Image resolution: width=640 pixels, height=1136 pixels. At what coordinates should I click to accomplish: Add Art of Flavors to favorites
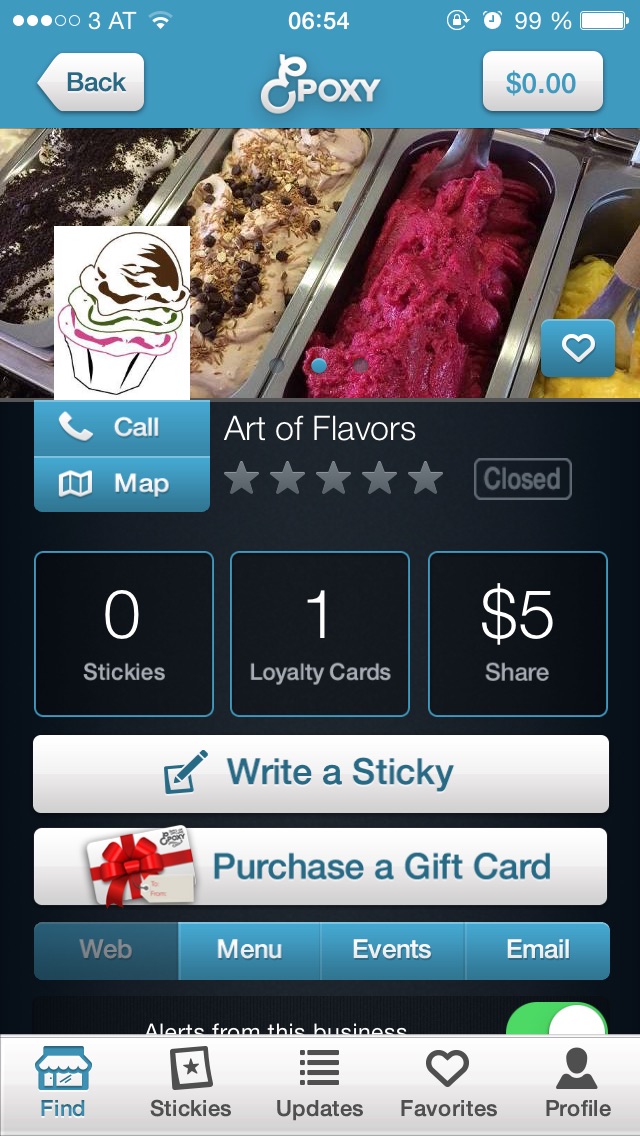(x=577, y=348)
